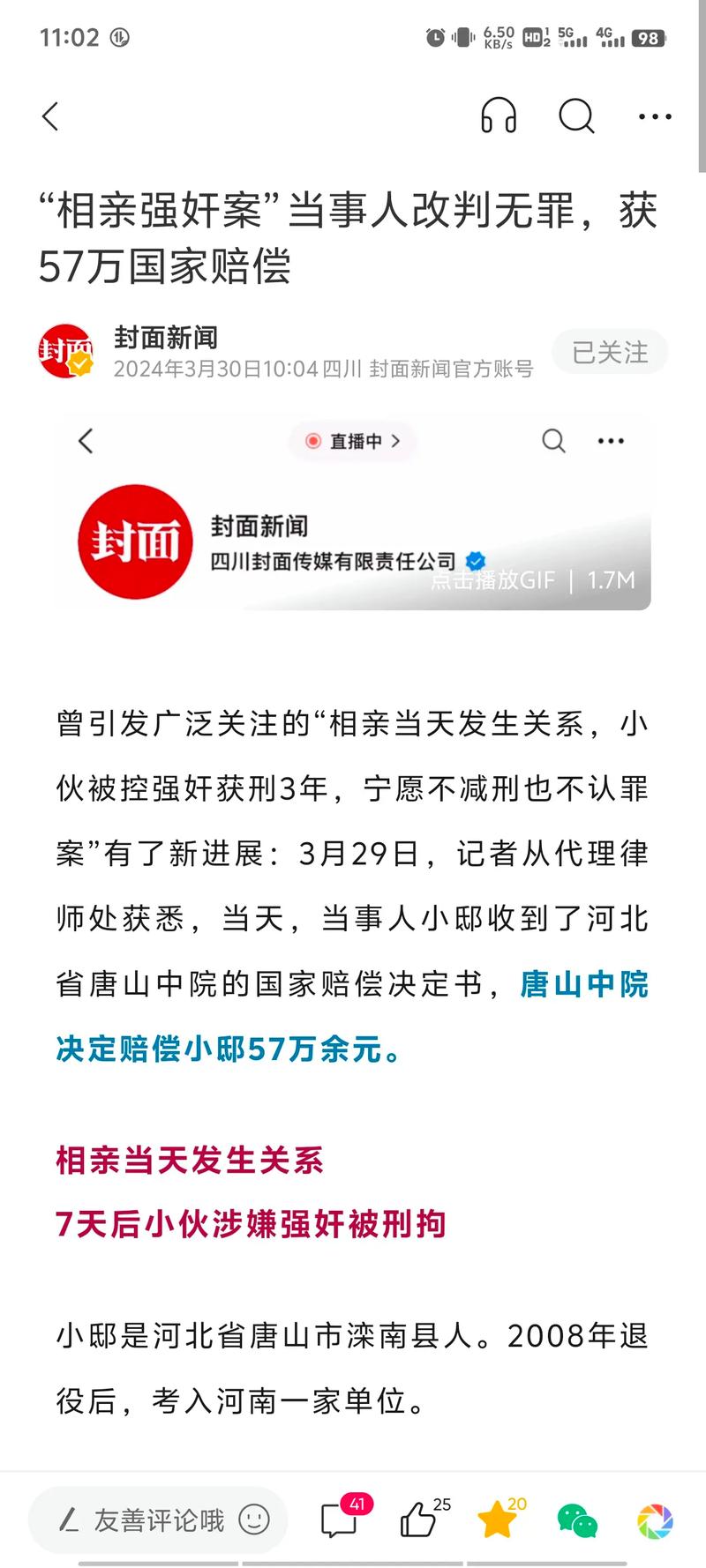The width and height of the screenshot is (706, 1568).
Task: Listen to the article with headphones icon
Action: point(499,116)
